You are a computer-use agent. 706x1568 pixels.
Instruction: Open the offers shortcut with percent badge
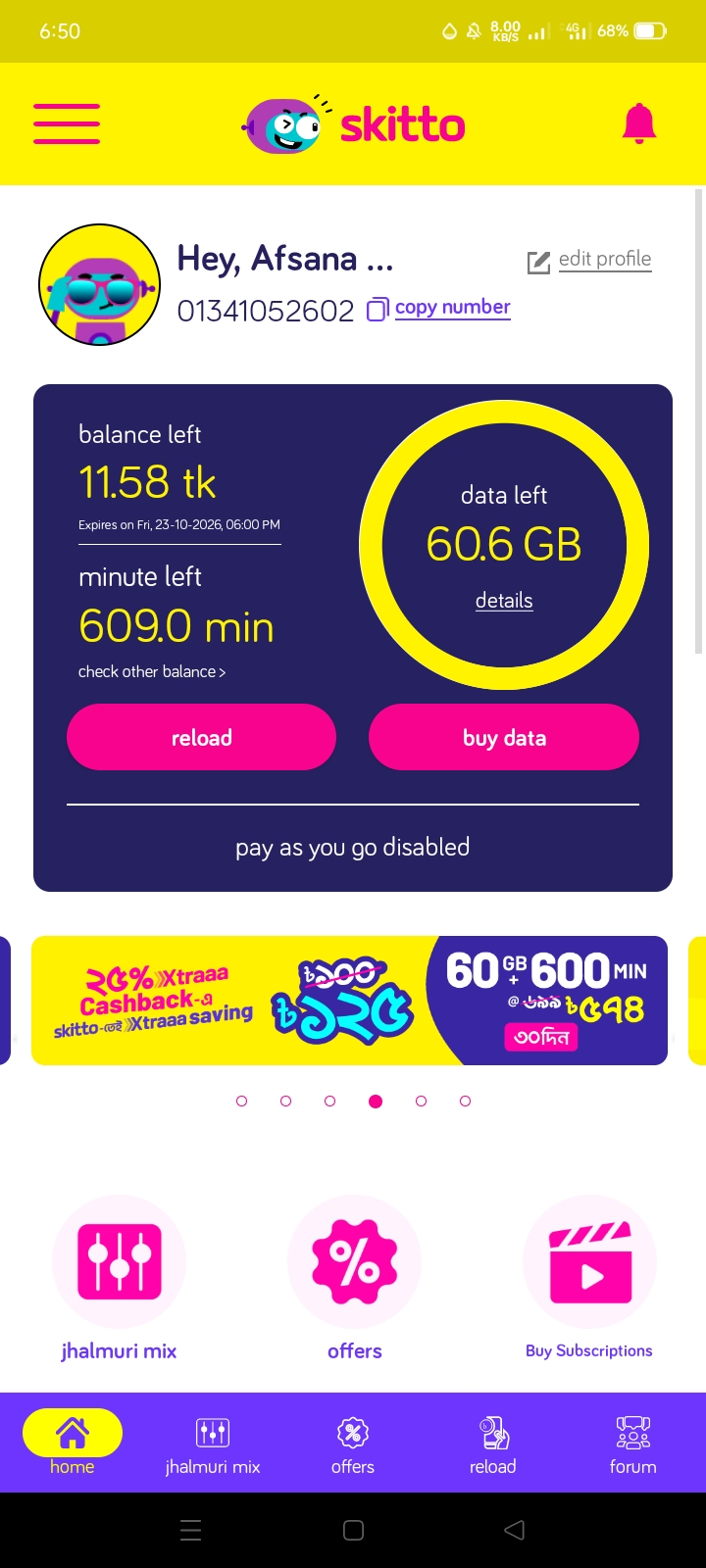pos(354,1262)
